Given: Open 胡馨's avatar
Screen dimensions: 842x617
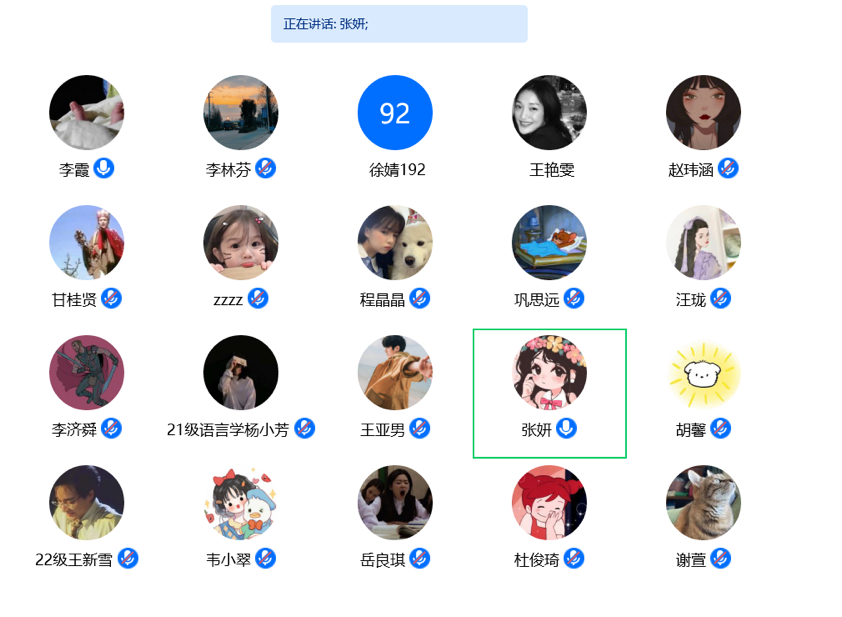Looking at the screenshot, I should (703, 373).
